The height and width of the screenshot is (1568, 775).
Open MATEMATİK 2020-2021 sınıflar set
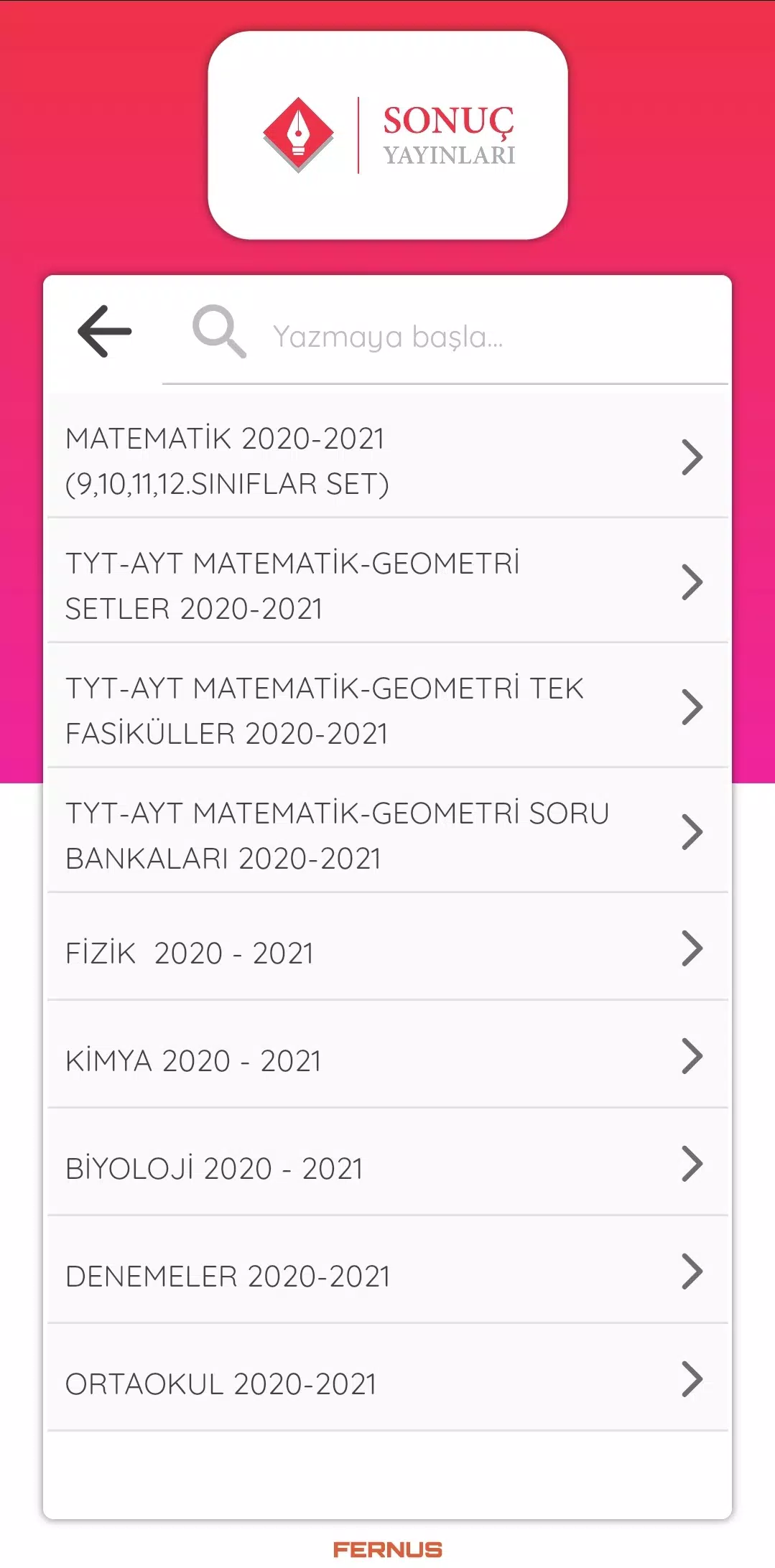(388, 455)
